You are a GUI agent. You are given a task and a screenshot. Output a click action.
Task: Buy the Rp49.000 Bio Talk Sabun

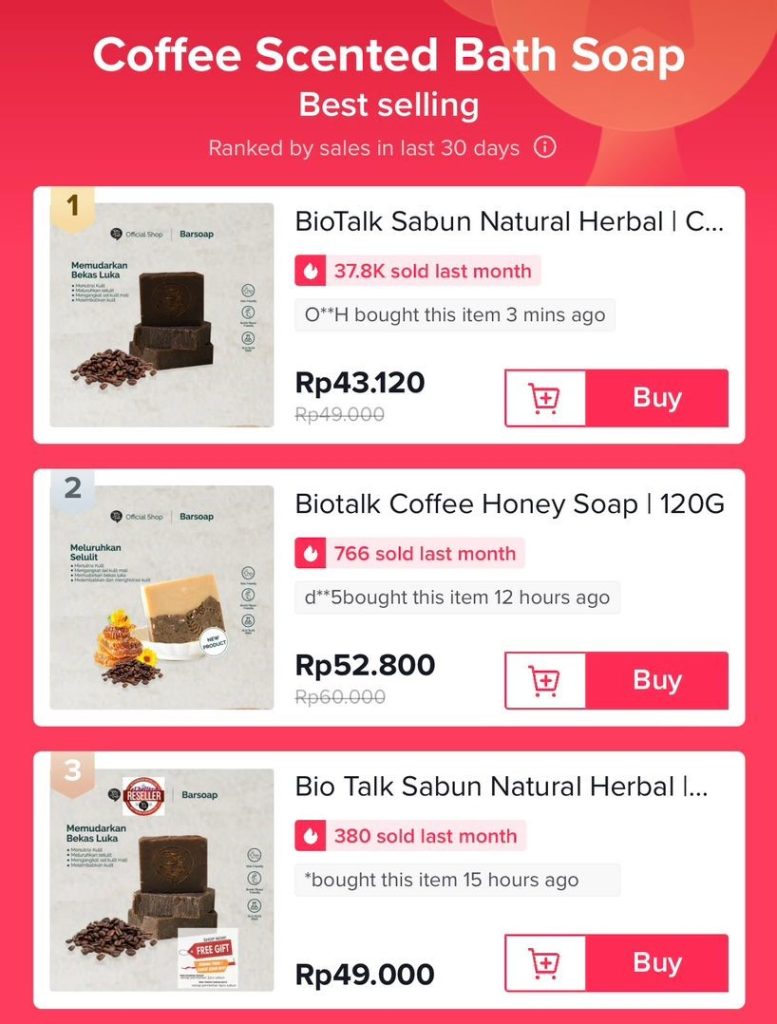click(656, 964)
